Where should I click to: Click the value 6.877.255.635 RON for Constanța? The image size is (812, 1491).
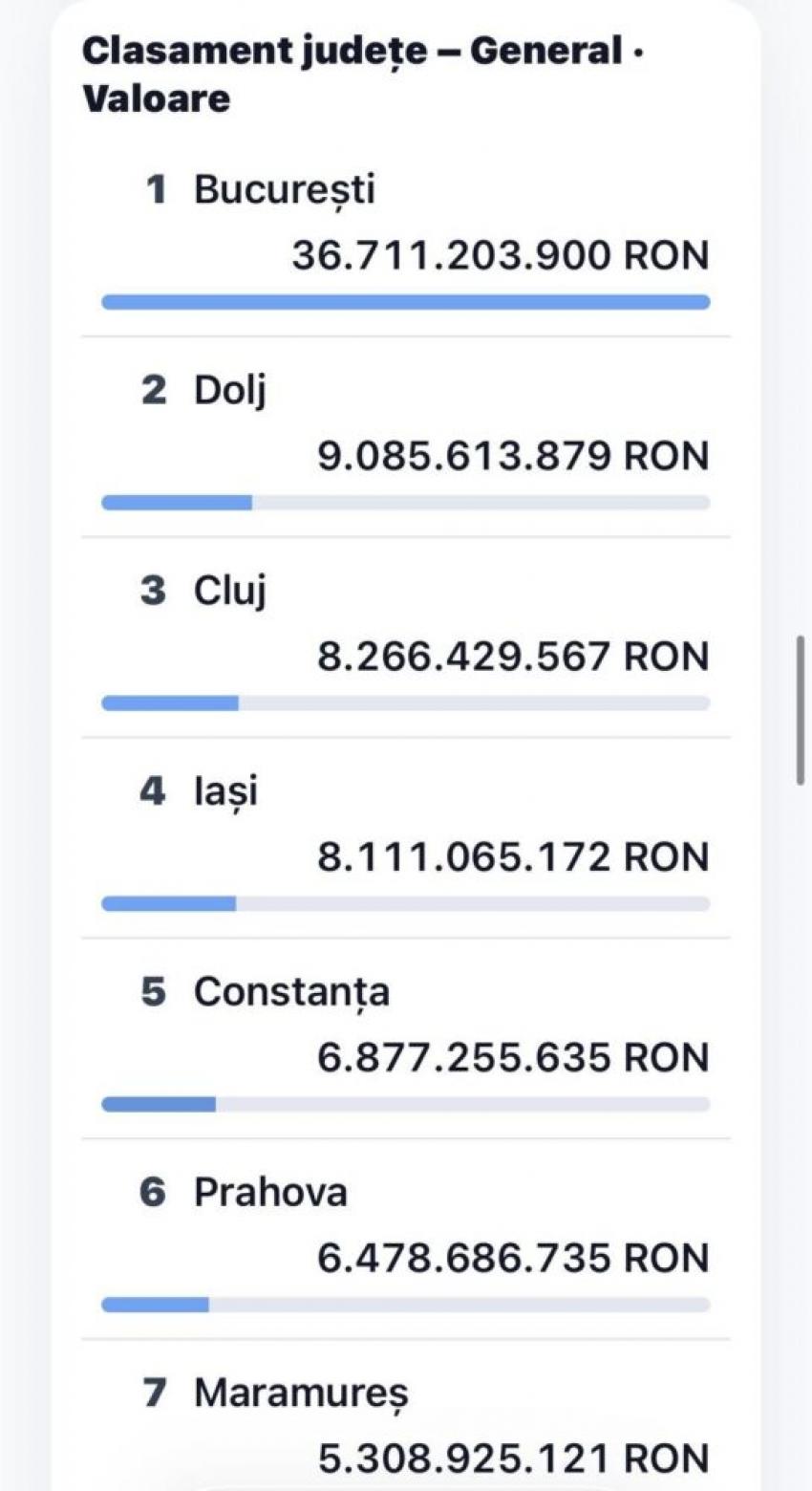514,1056
